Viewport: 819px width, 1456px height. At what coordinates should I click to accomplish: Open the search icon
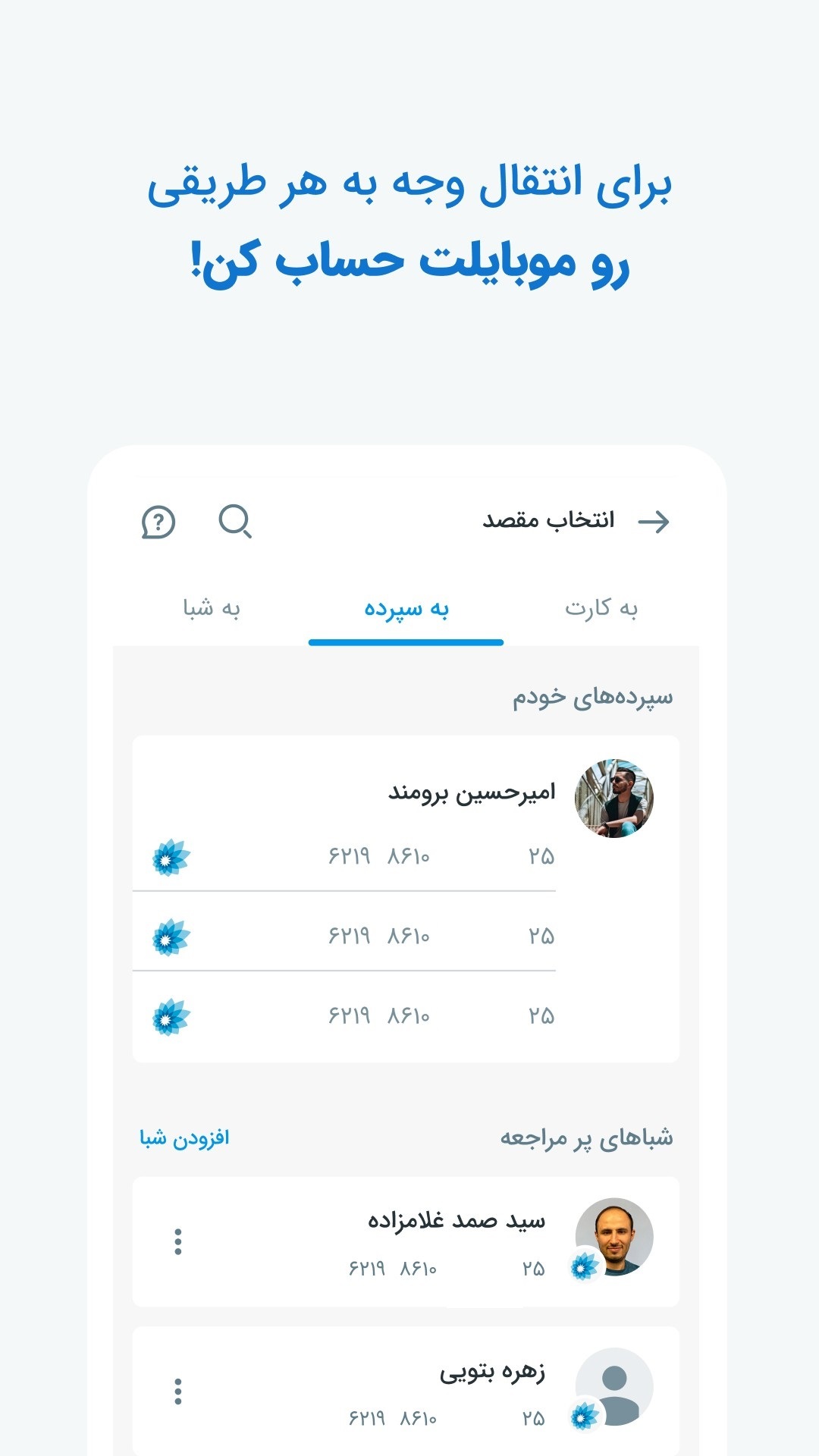pyautogui.click(x=235, y=521)
